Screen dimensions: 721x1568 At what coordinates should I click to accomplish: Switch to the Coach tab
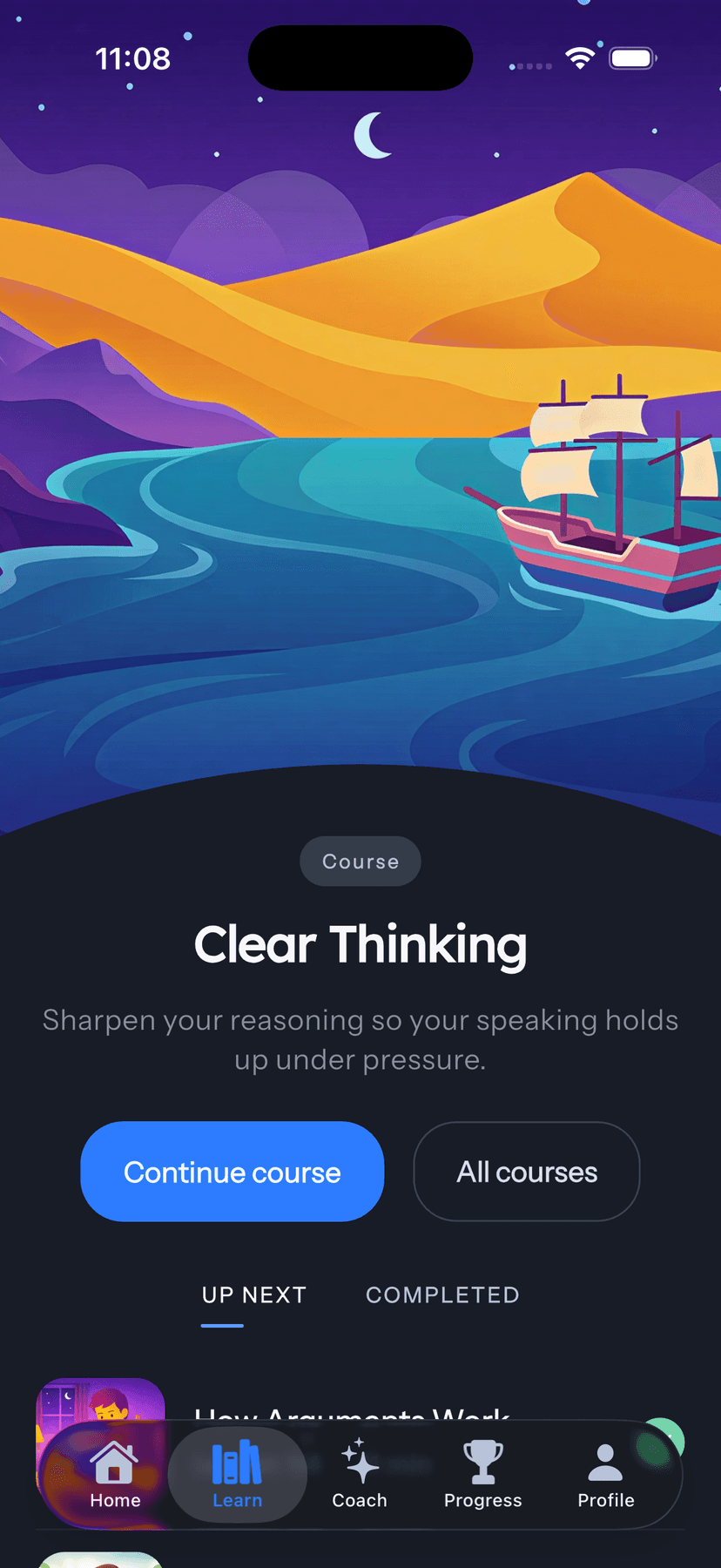(360, 1474)
